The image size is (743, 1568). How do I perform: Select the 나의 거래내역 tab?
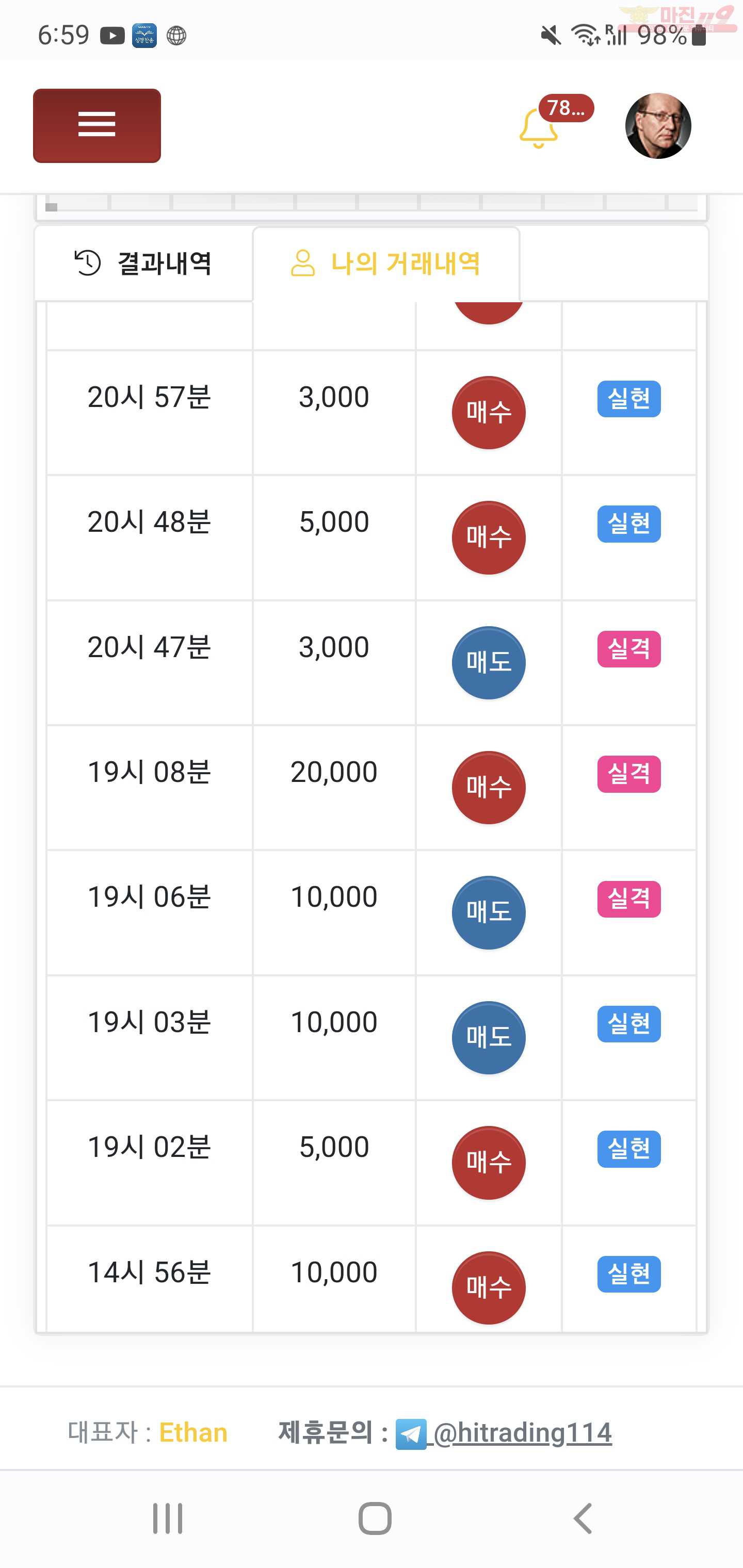(x=386, y=264)
